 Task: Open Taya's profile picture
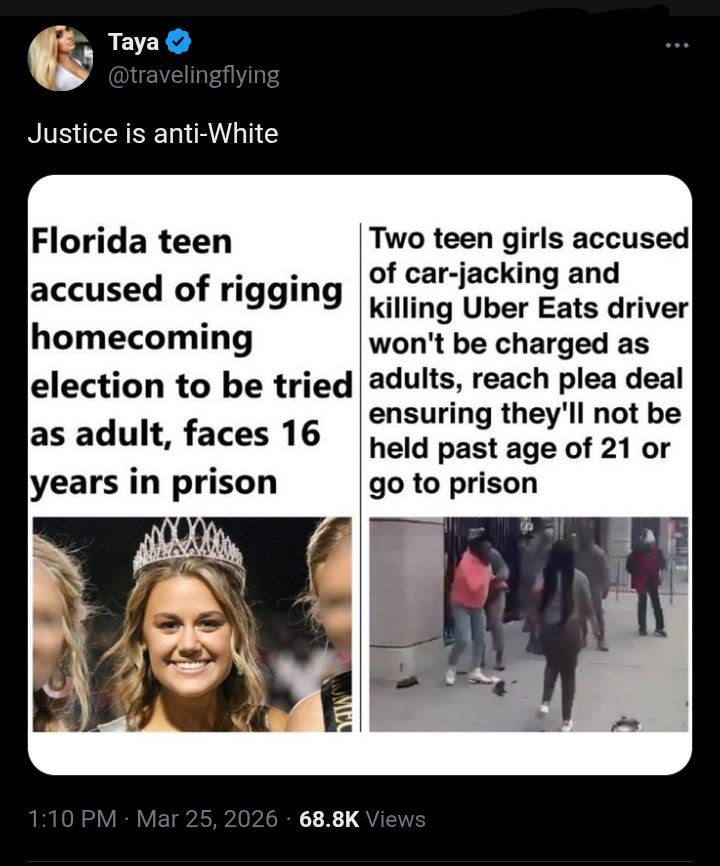point(60,59)
